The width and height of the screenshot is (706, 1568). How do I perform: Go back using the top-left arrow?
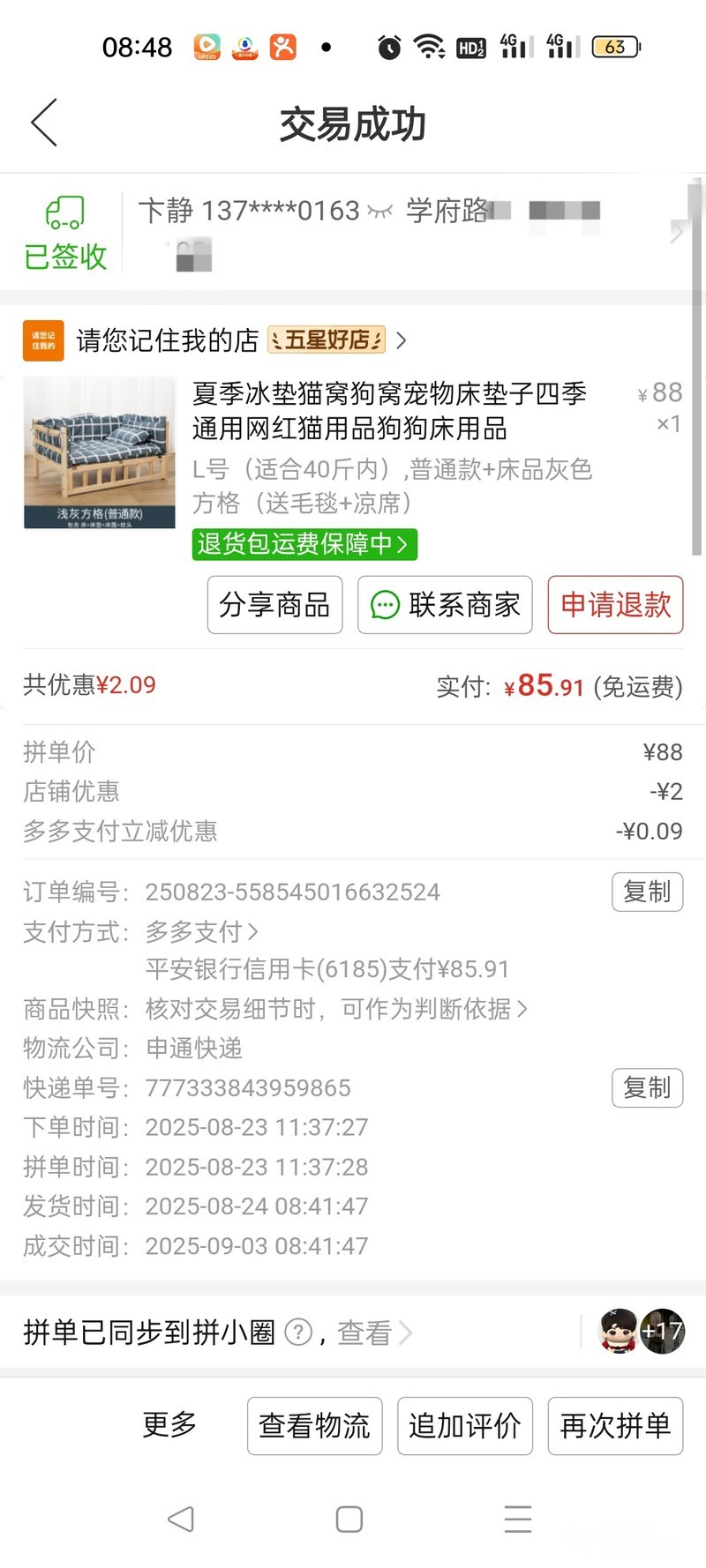pyautogui.click(x=44, y=123)
